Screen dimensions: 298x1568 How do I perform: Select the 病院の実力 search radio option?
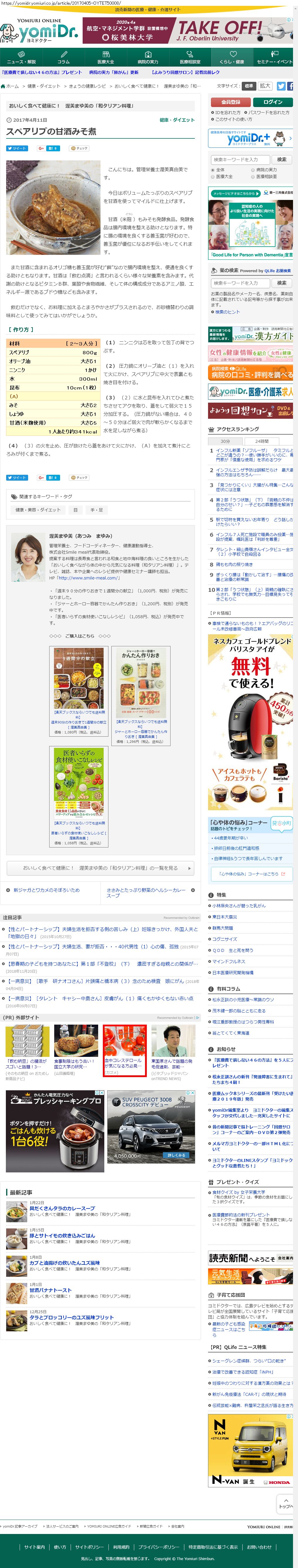(x=252, y=170)
